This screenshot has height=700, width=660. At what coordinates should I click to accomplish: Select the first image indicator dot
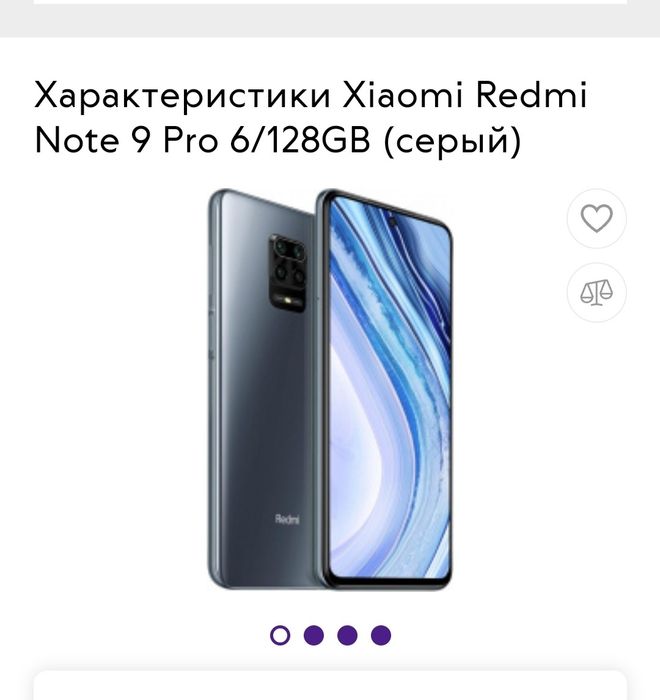pos(281,635)
